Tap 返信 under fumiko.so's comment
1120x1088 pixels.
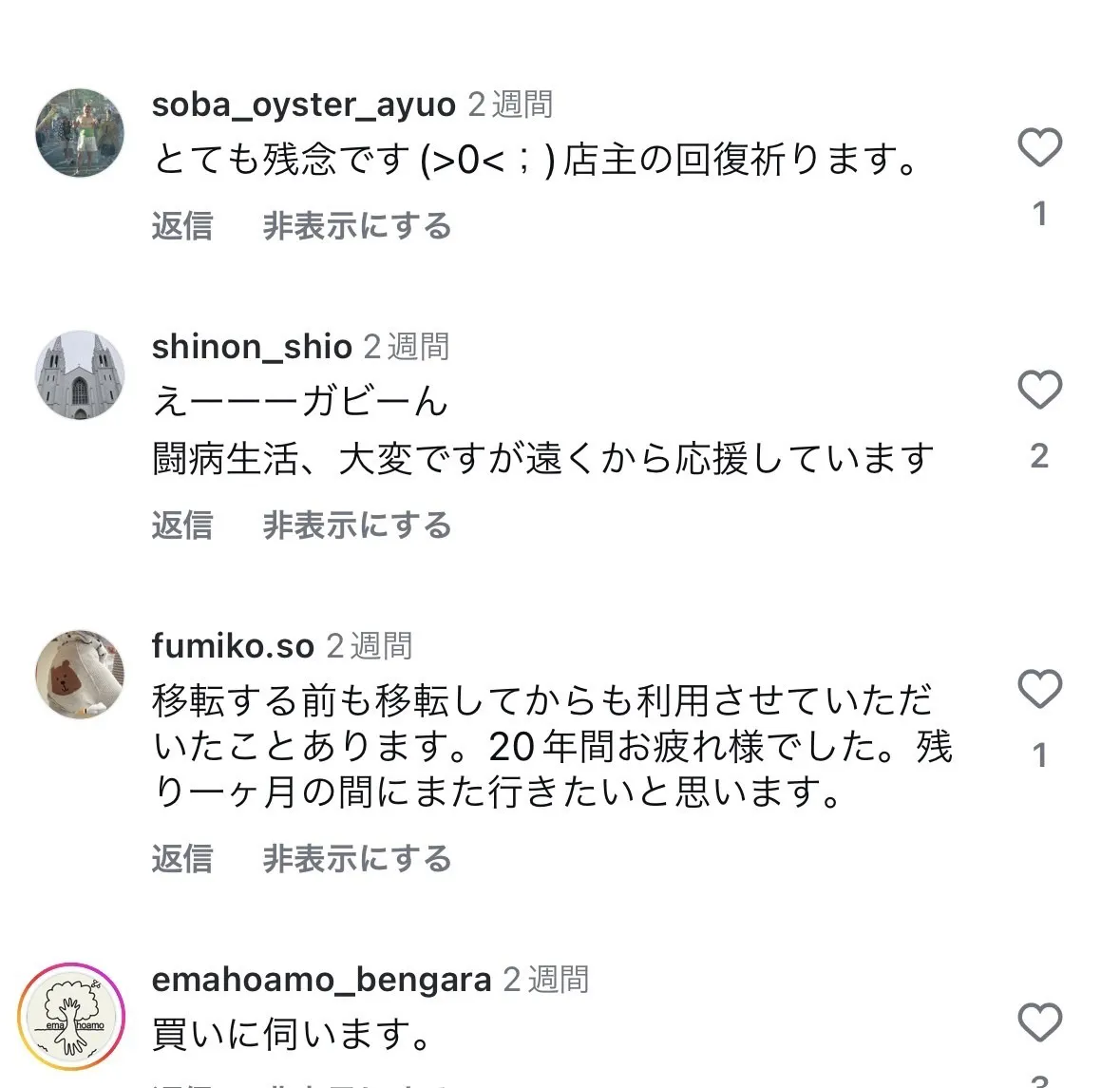[182, 859]
